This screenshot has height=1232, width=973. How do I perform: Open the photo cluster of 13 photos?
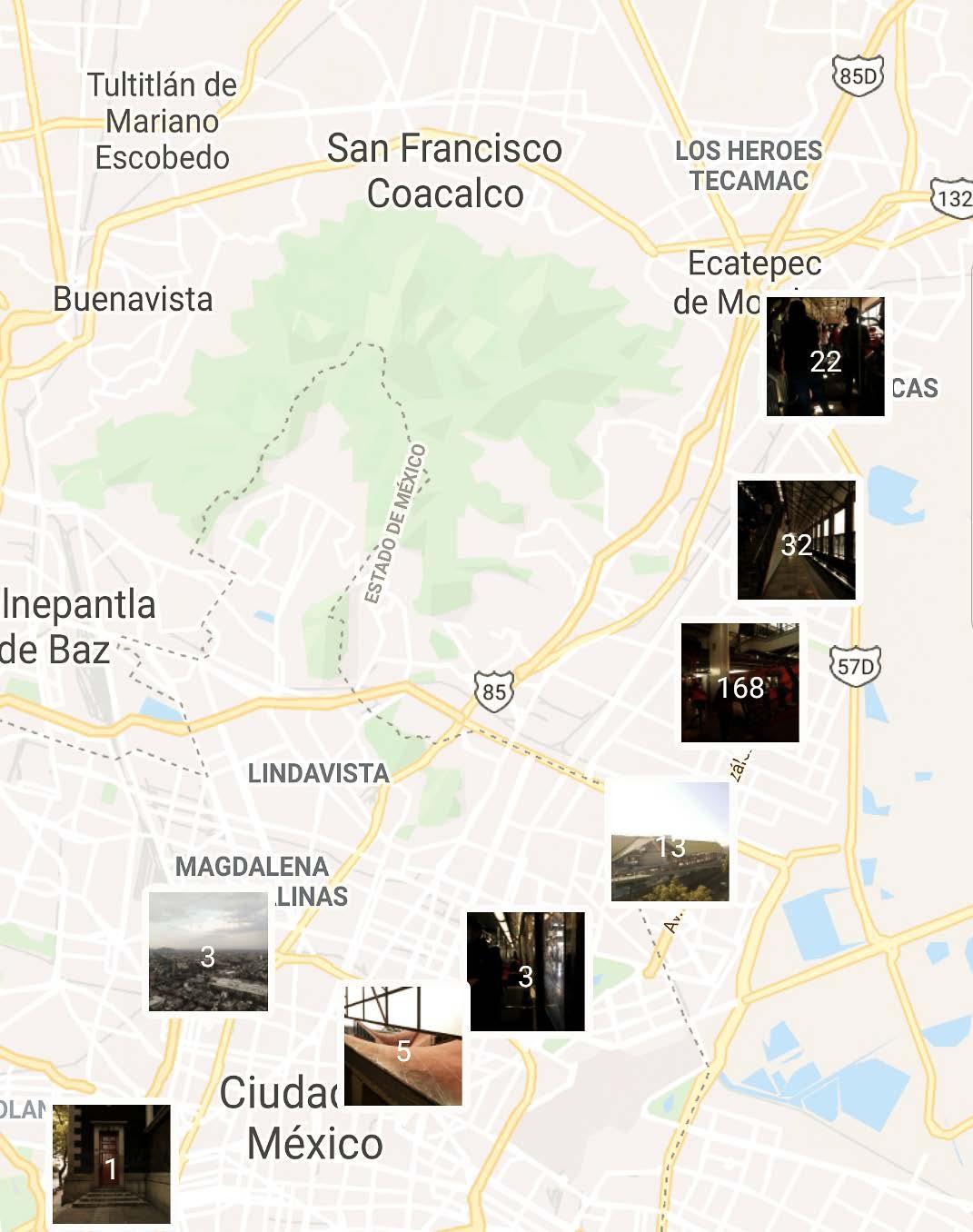click(670, 842)
